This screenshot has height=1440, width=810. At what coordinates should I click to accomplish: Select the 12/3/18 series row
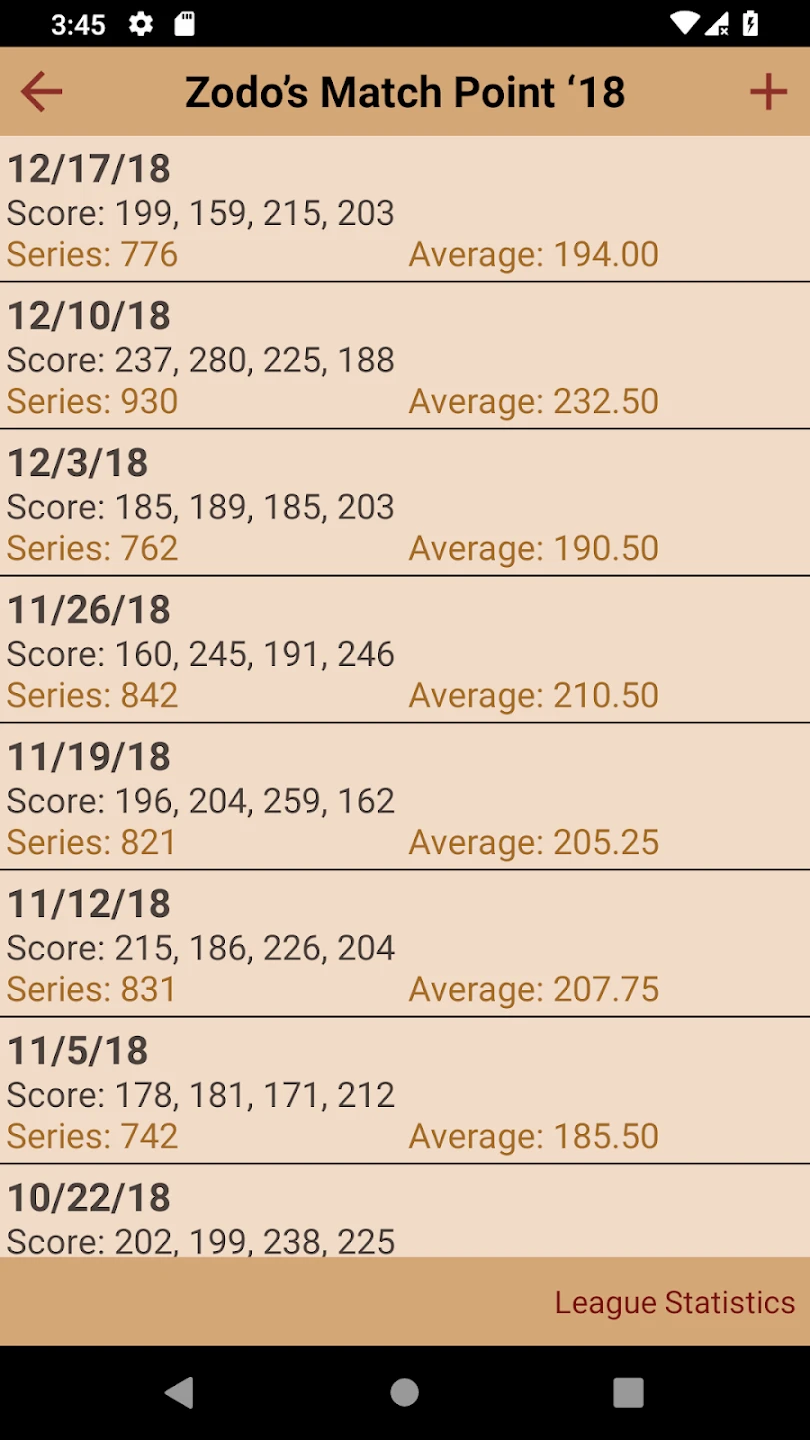click(404, 504)
